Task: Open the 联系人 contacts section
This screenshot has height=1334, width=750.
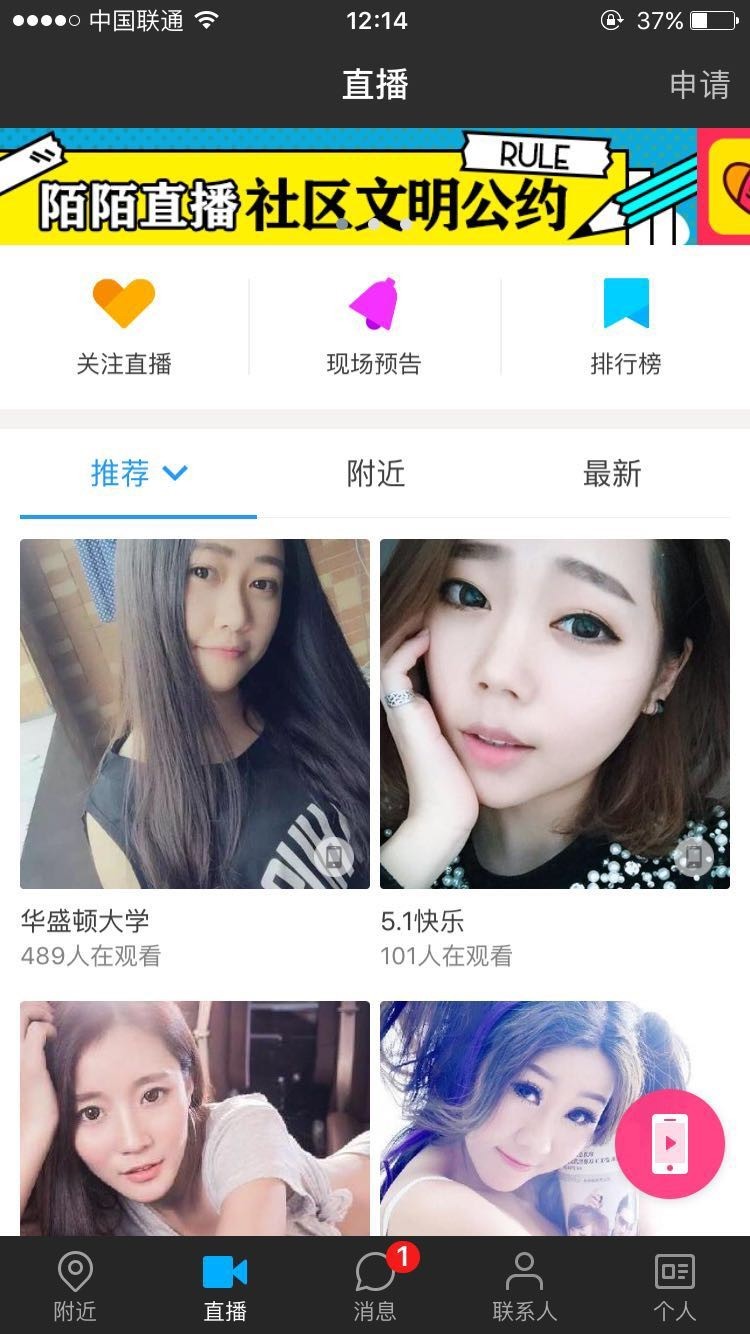Action: click(x=525, y=1285)
